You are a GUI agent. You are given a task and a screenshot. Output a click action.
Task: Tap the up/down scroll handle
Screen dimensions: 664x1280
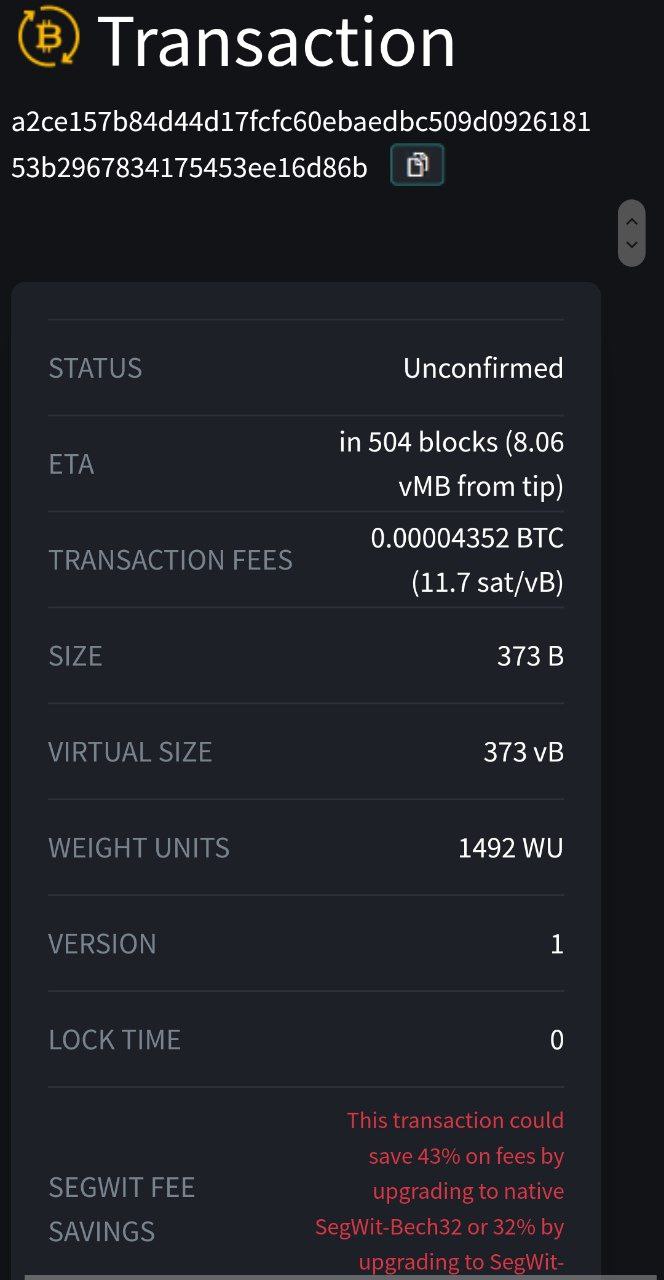point(631,233)
